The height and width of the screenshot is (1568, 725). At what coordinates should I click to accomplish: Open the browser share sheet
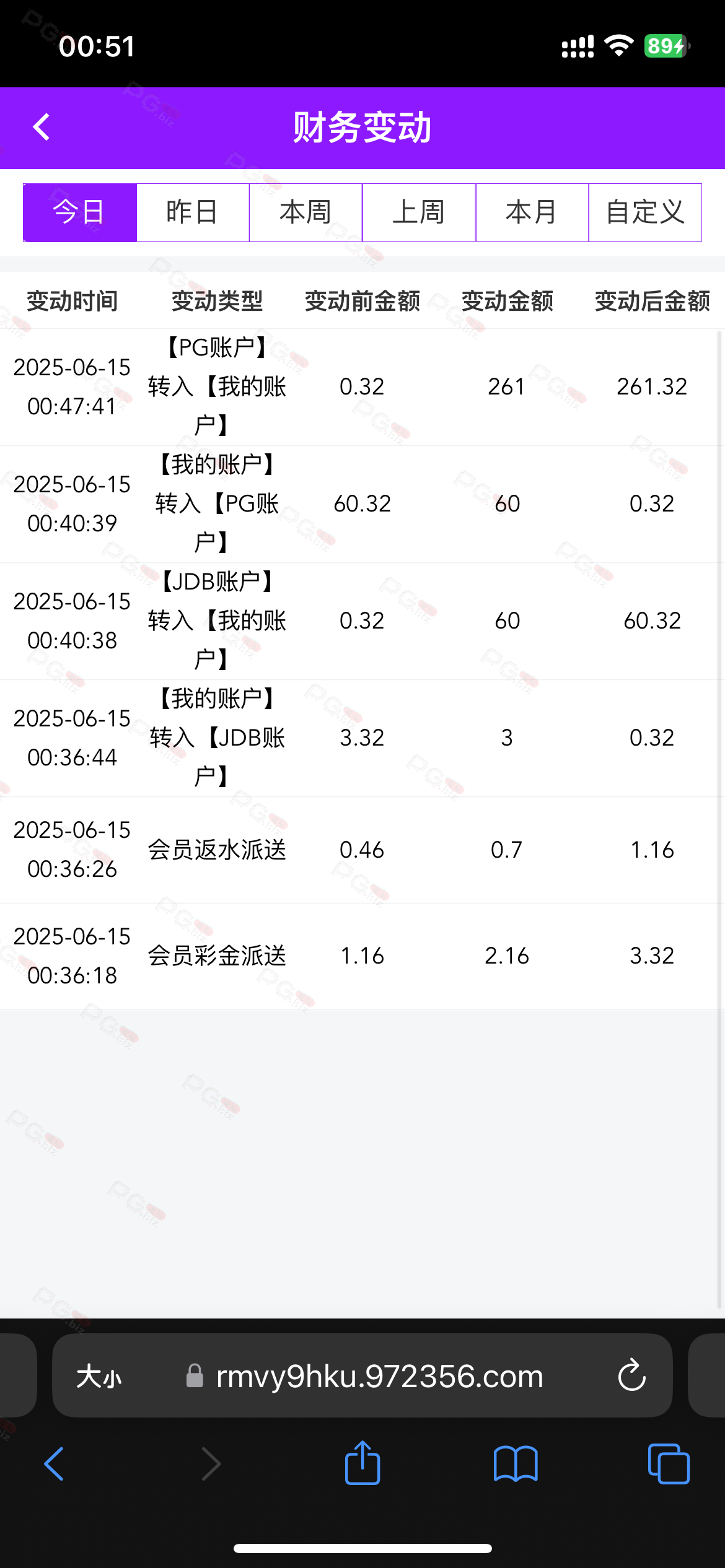(x=362, y=1463)
